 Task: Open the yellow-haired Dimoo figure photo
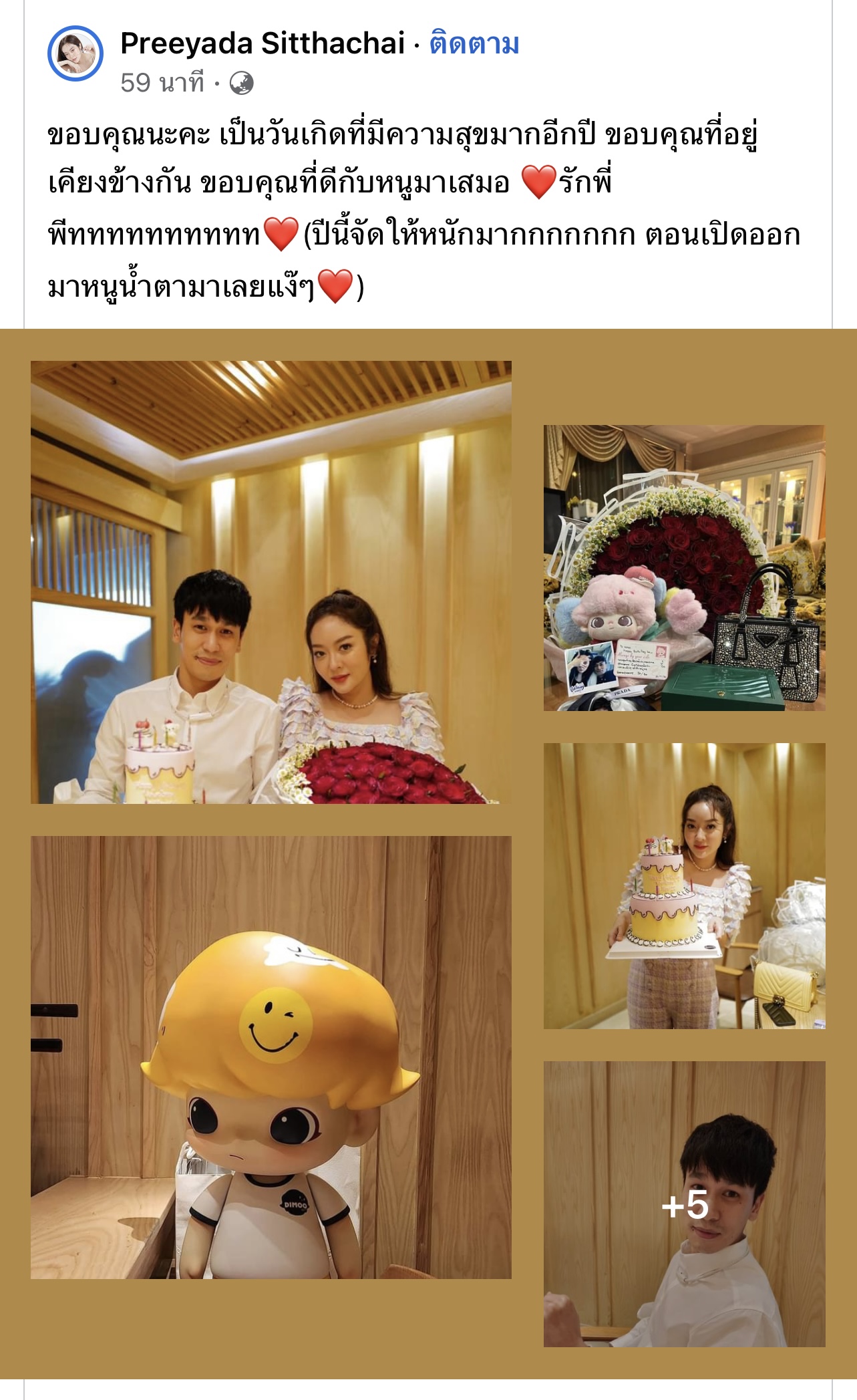tap(271, 1057)
